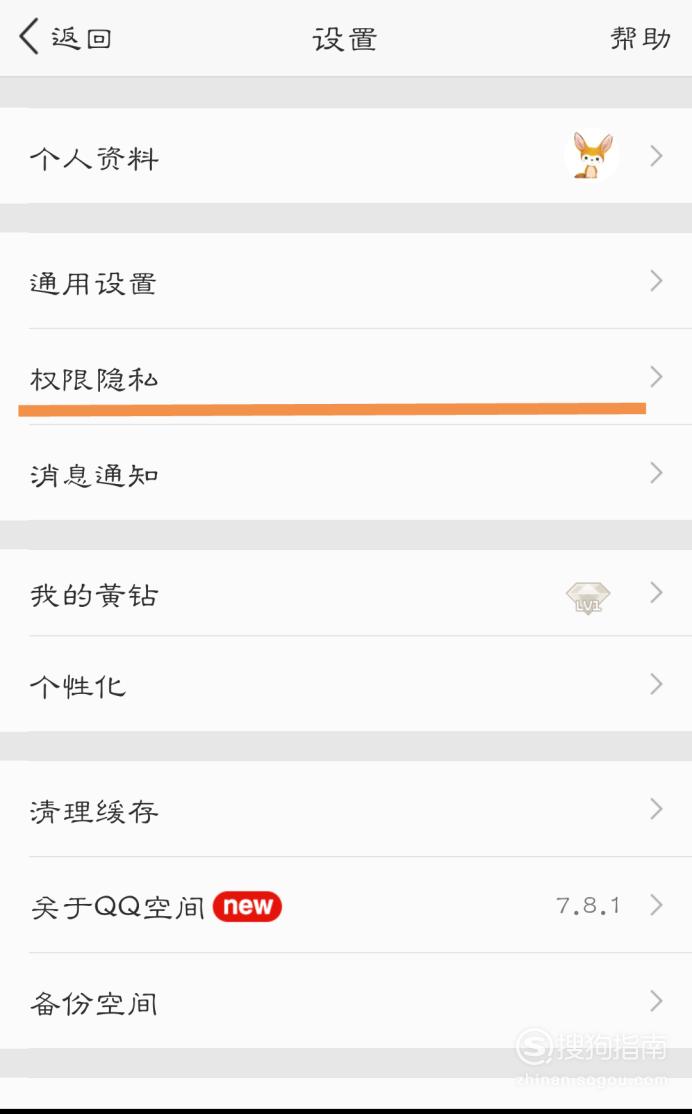This screenshot has height=1114, width=692.
Task: Go back using the 返回 button
Action: 65,38
